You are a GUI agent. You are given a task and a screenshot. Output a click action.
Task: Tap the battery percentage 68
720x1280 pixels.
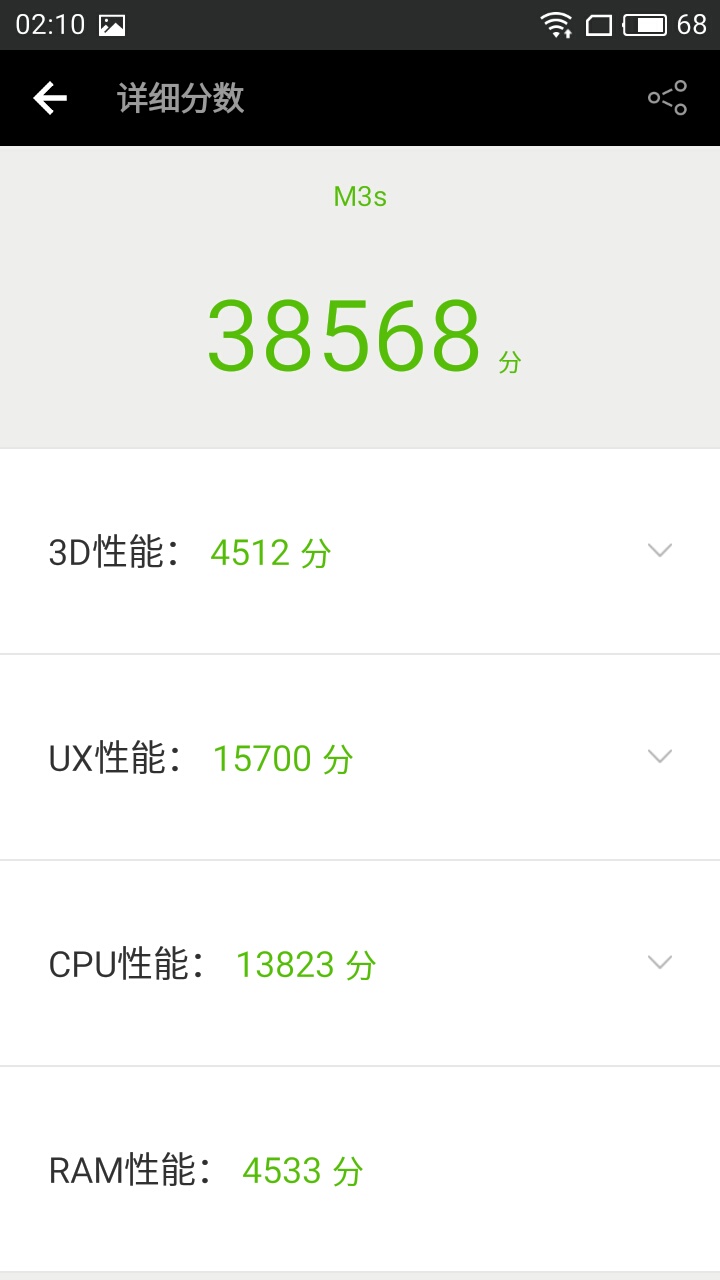coord(692,24)
